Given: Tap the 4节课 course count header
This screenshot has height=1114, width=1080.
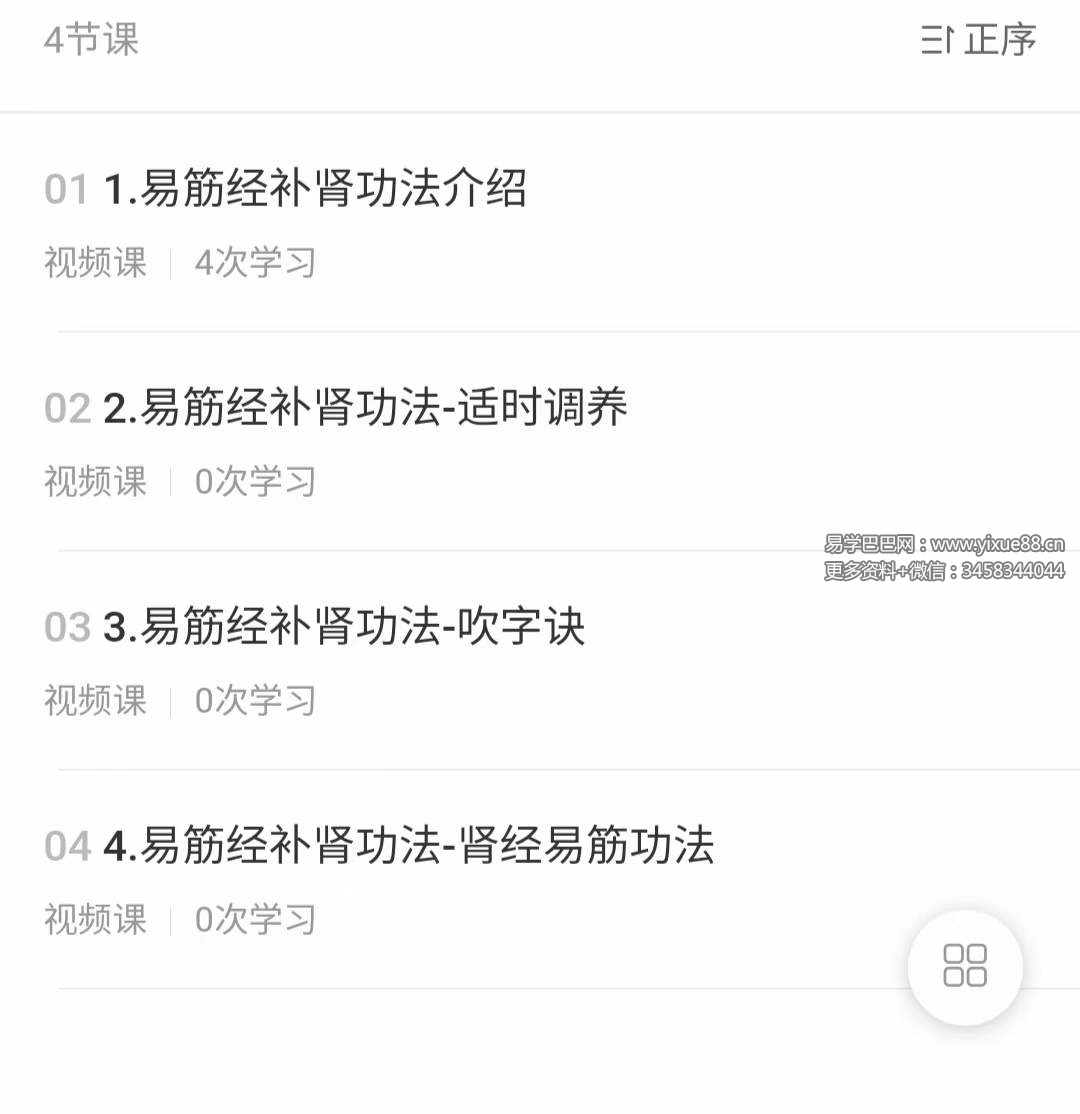Looking at the screenshot, I should coord(90,40).
